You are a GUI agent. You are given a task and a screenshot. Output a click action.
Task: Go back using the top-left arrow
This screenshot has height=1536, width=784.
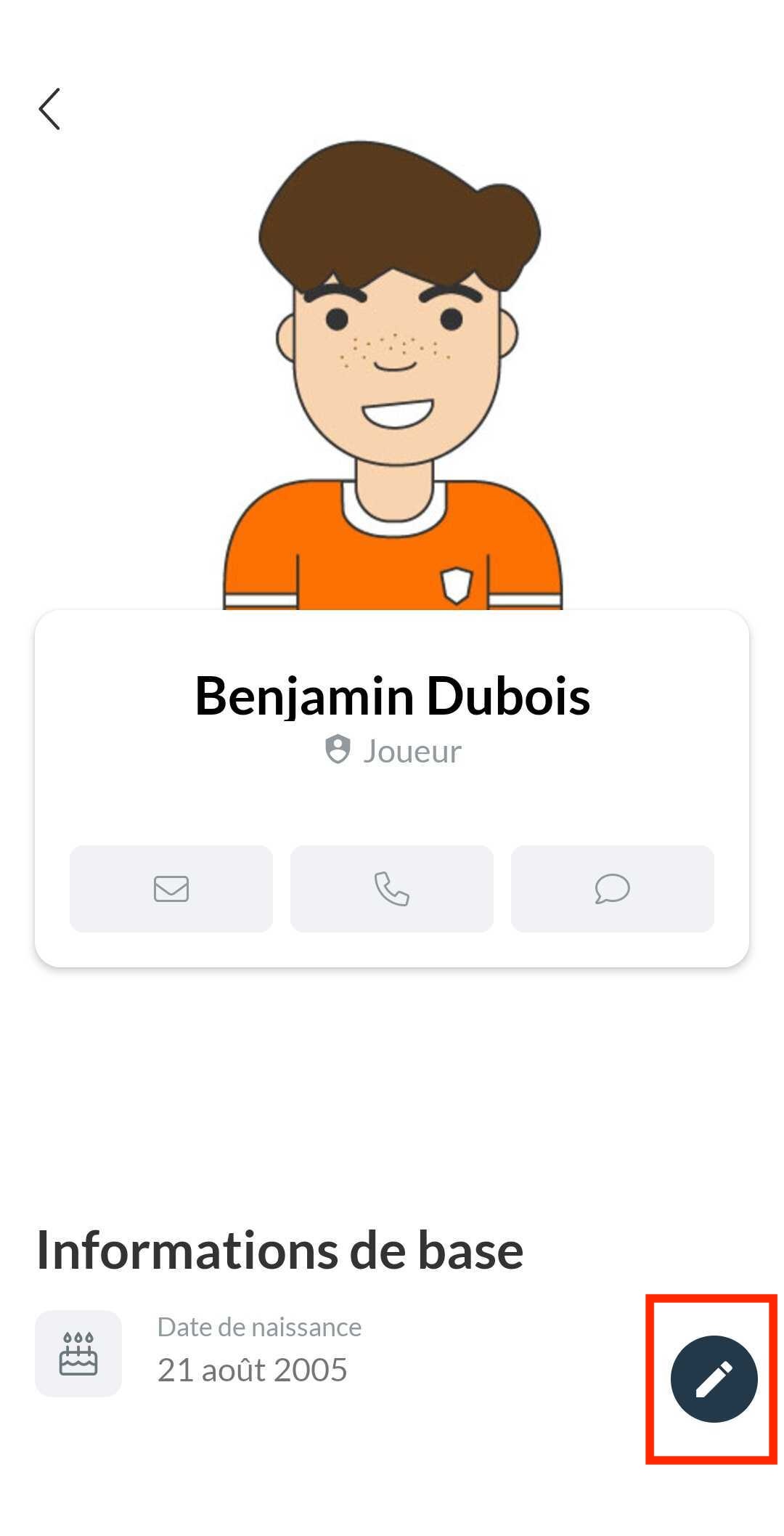pyautogui.click(x=49, y=109)
